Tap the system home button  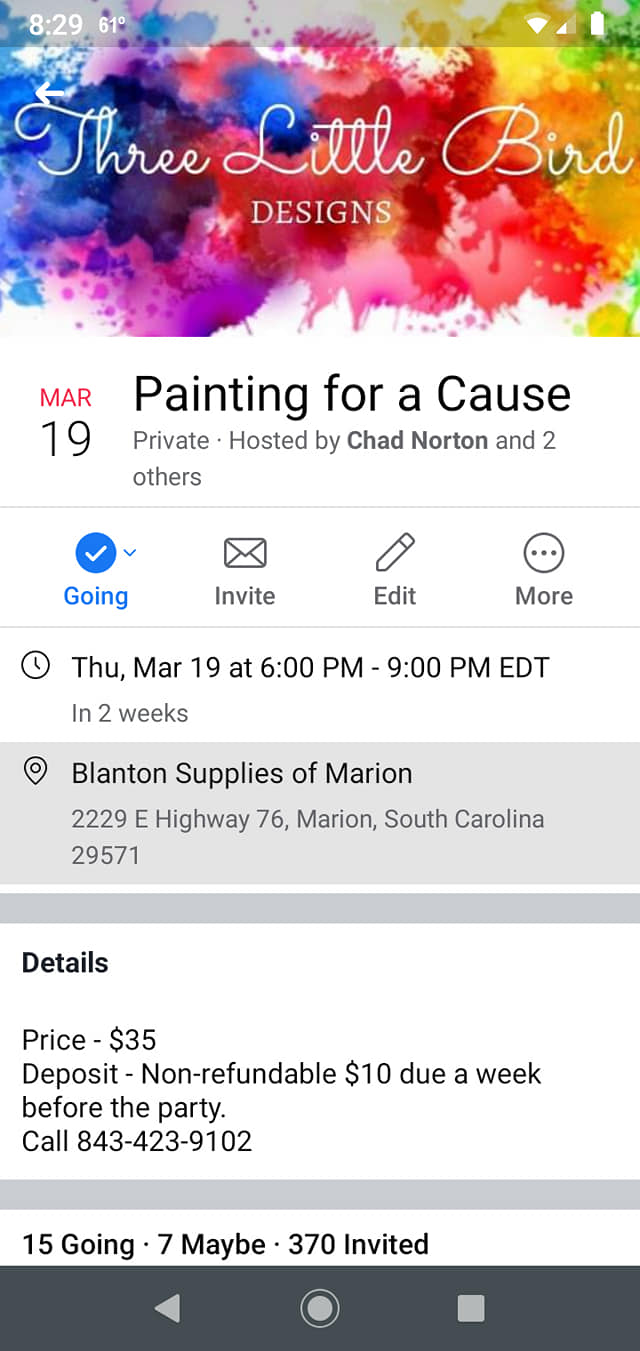click(320, 1308)
